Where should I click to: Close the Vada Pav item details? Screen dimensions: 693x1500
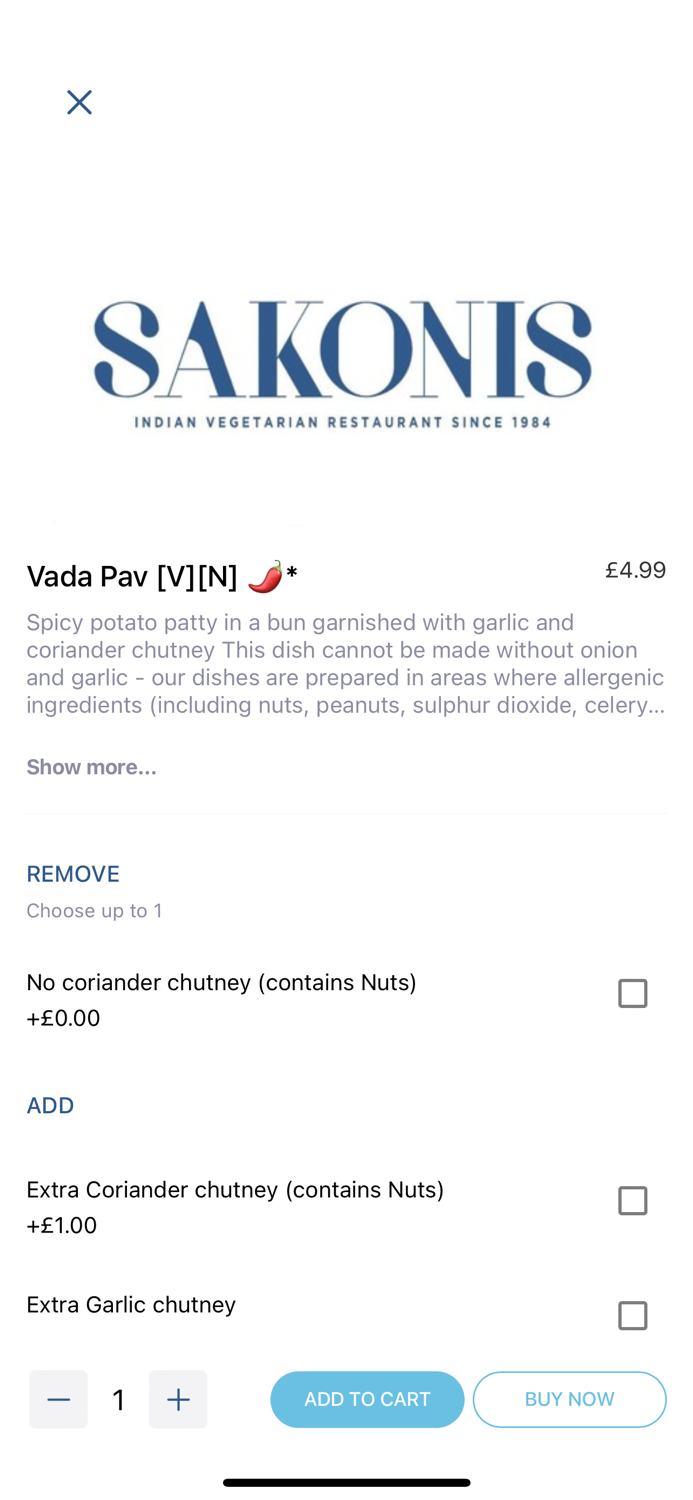(x=79, y=102)
